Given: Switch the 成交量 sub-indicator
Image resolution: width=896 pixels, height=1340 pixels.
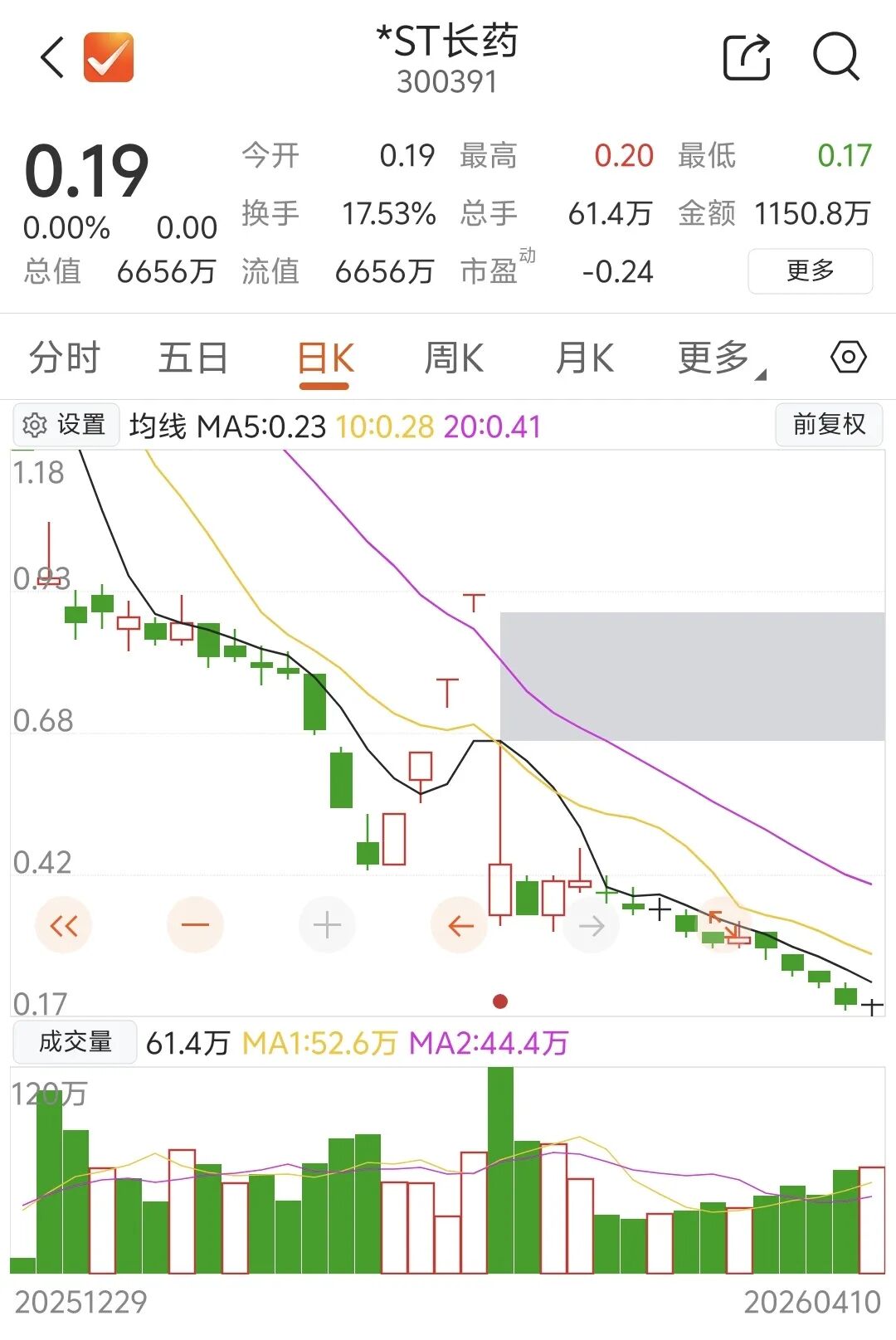Looking at the screenshot, I should (x=75, y=1041).
